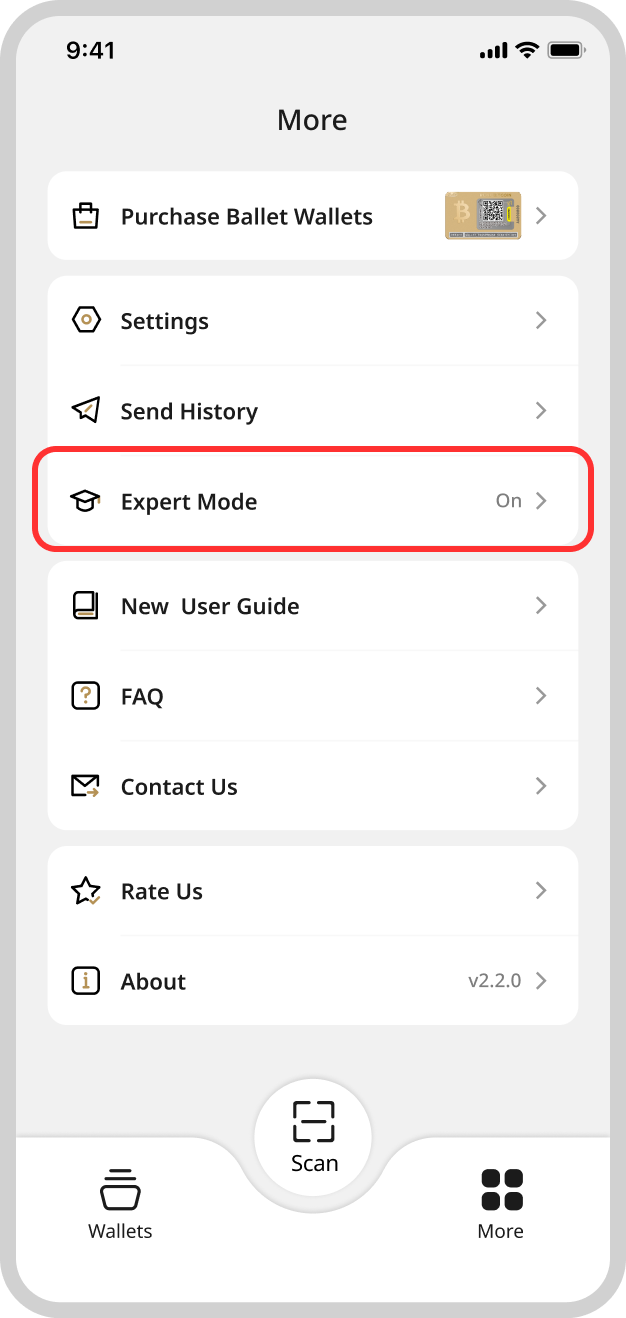
Task: Switch to the Wallets tab
Action: [x=120, y=1204]
